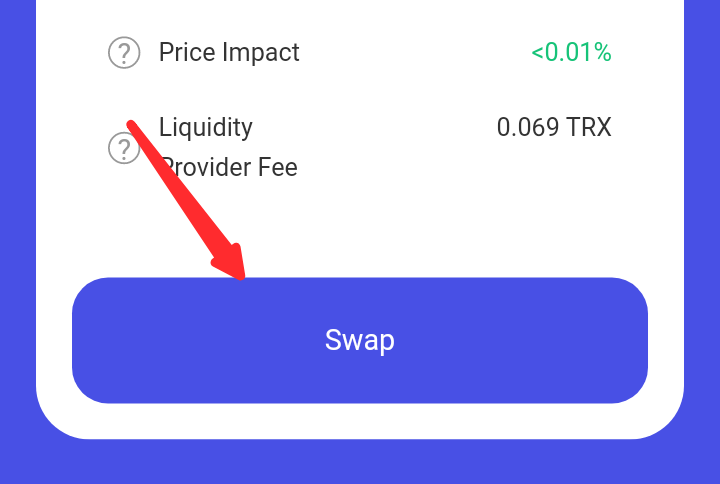720x484 pixels.
Task: Tap the Swap button
Action: click(x=360, y=340)
